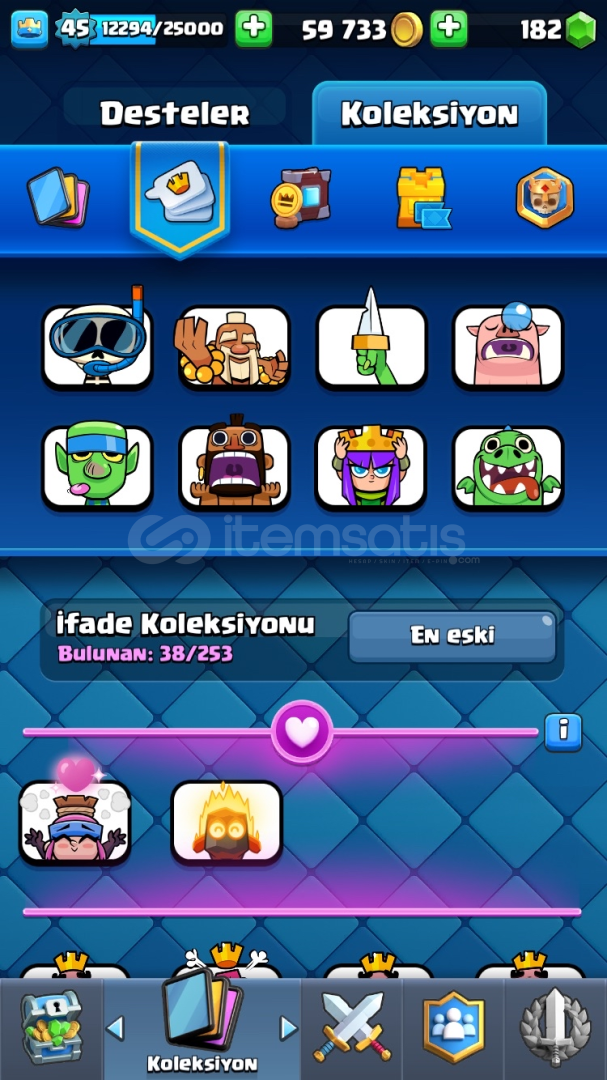Viewport: 607px width, 1080px height.
Task: Select the green baby dragon emote
Action: pos(508,468)
